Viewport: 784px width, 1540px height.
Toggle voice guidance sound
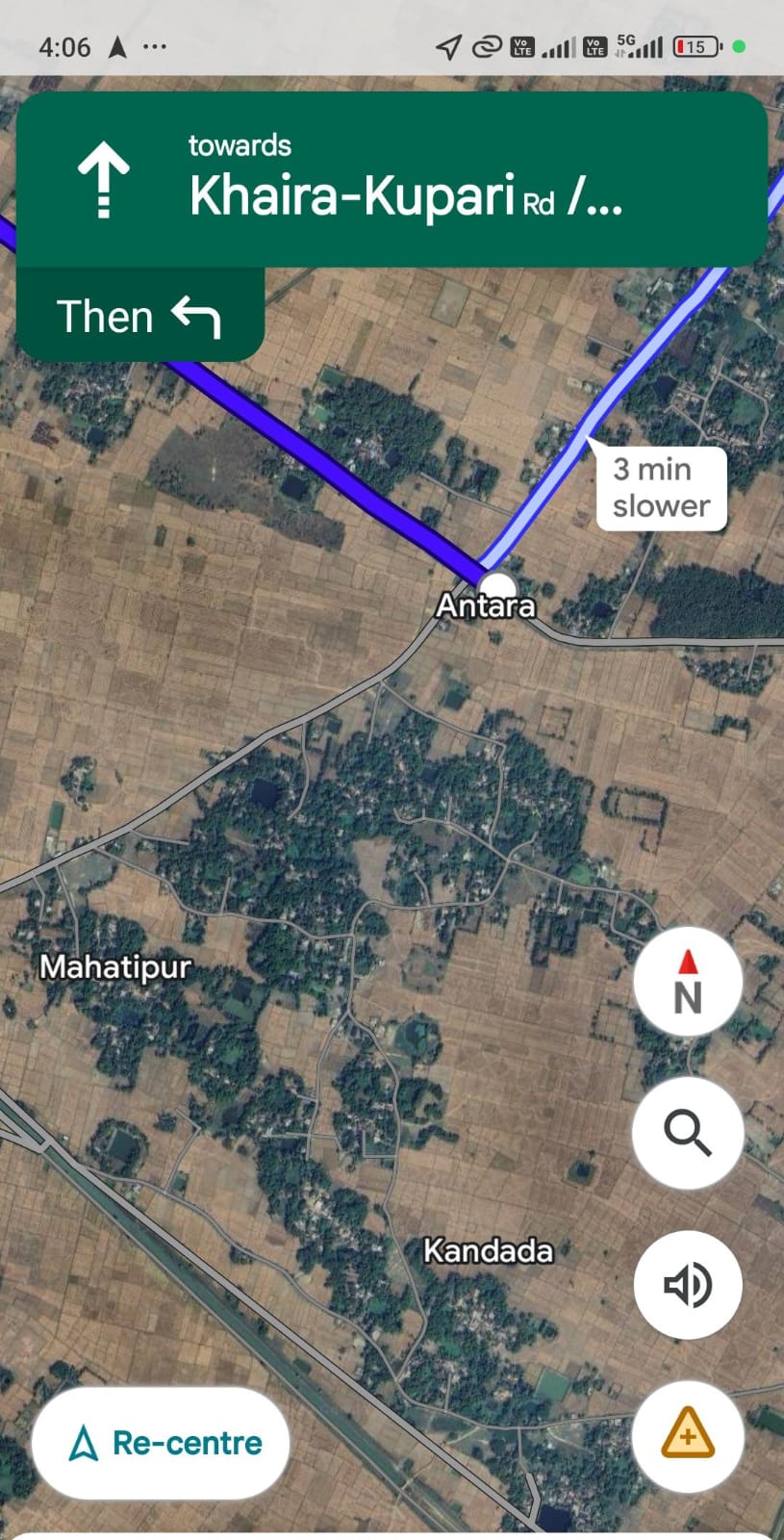tap(687, 1285)
